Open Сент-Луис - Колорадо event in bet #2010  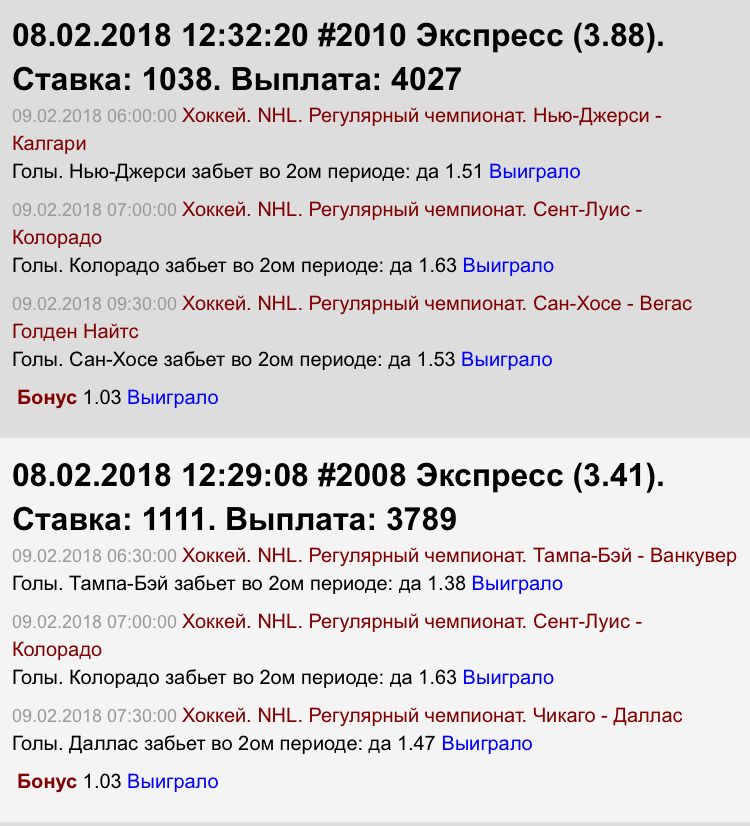(410, 210)
